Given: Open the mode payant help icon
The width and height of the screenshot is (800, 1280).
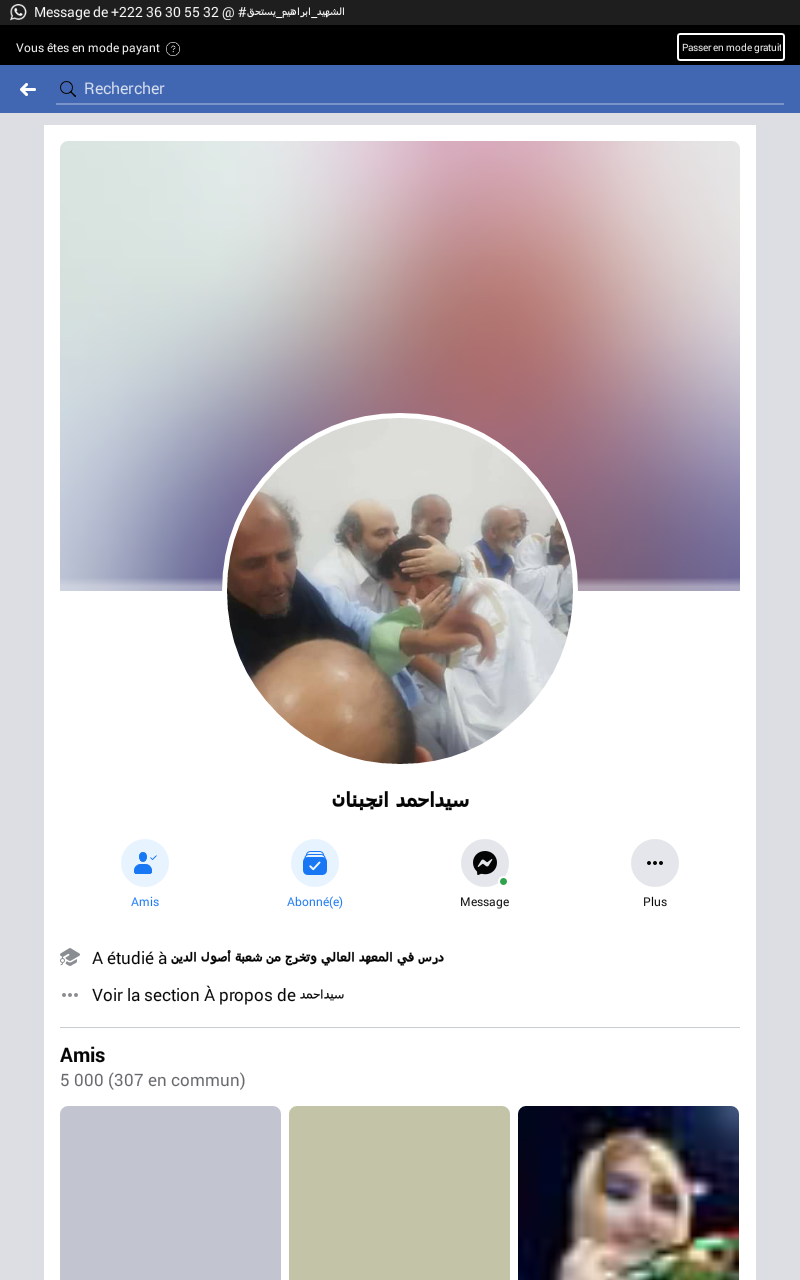Looking at the screenshot, I should (x=173, y=49).
